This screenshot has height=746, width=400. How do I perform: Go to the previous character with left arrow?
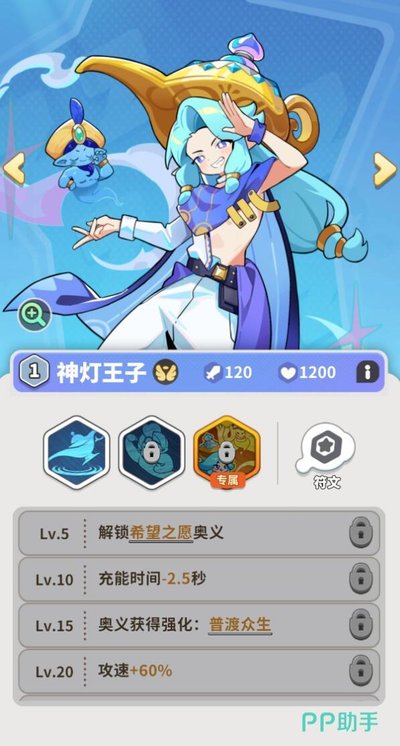14,169
